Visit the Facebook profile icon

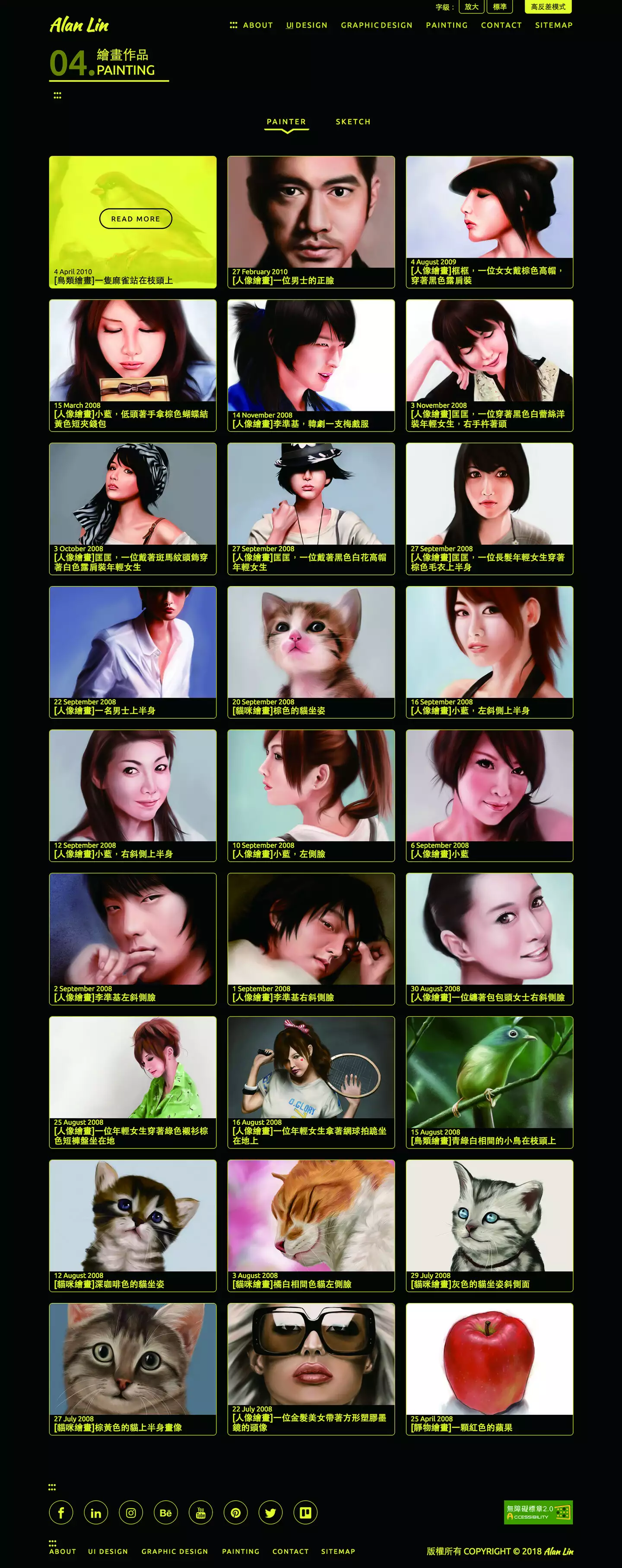pyautogui.click(x=61, y=1512)
